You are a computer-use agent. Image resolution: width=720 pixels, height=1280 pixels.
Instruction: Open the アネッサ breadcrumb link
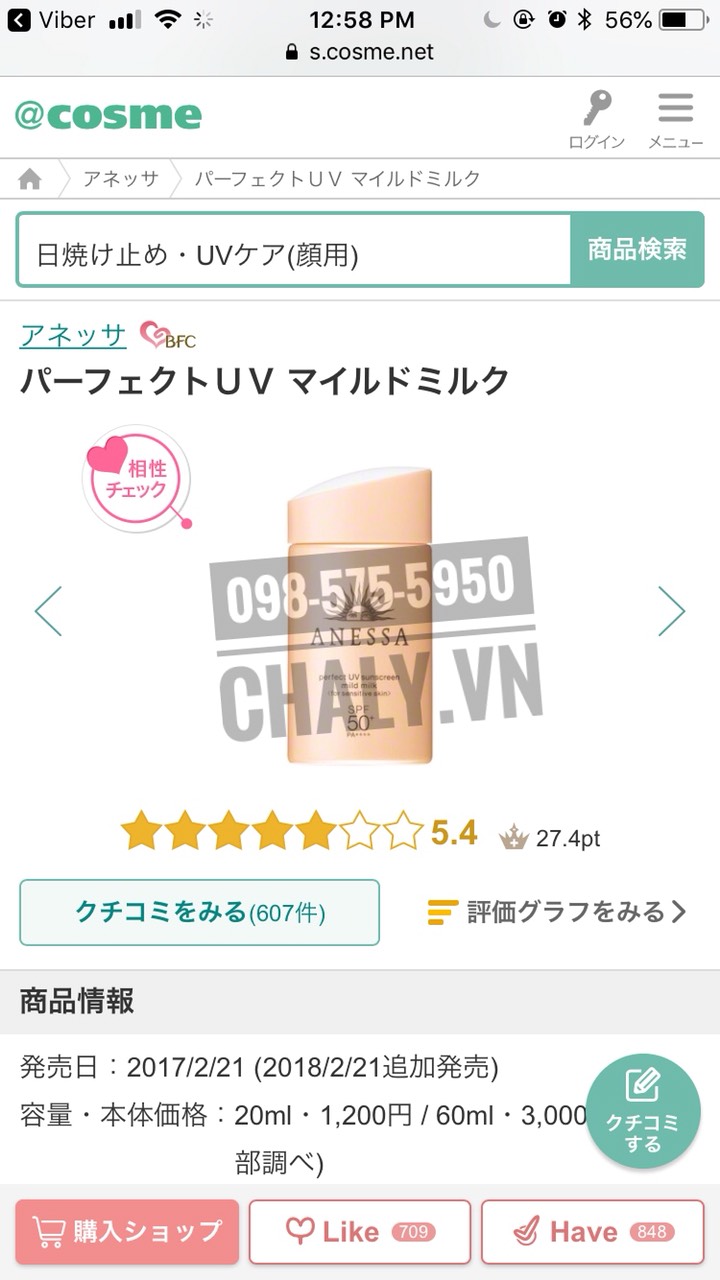(120, 179)
